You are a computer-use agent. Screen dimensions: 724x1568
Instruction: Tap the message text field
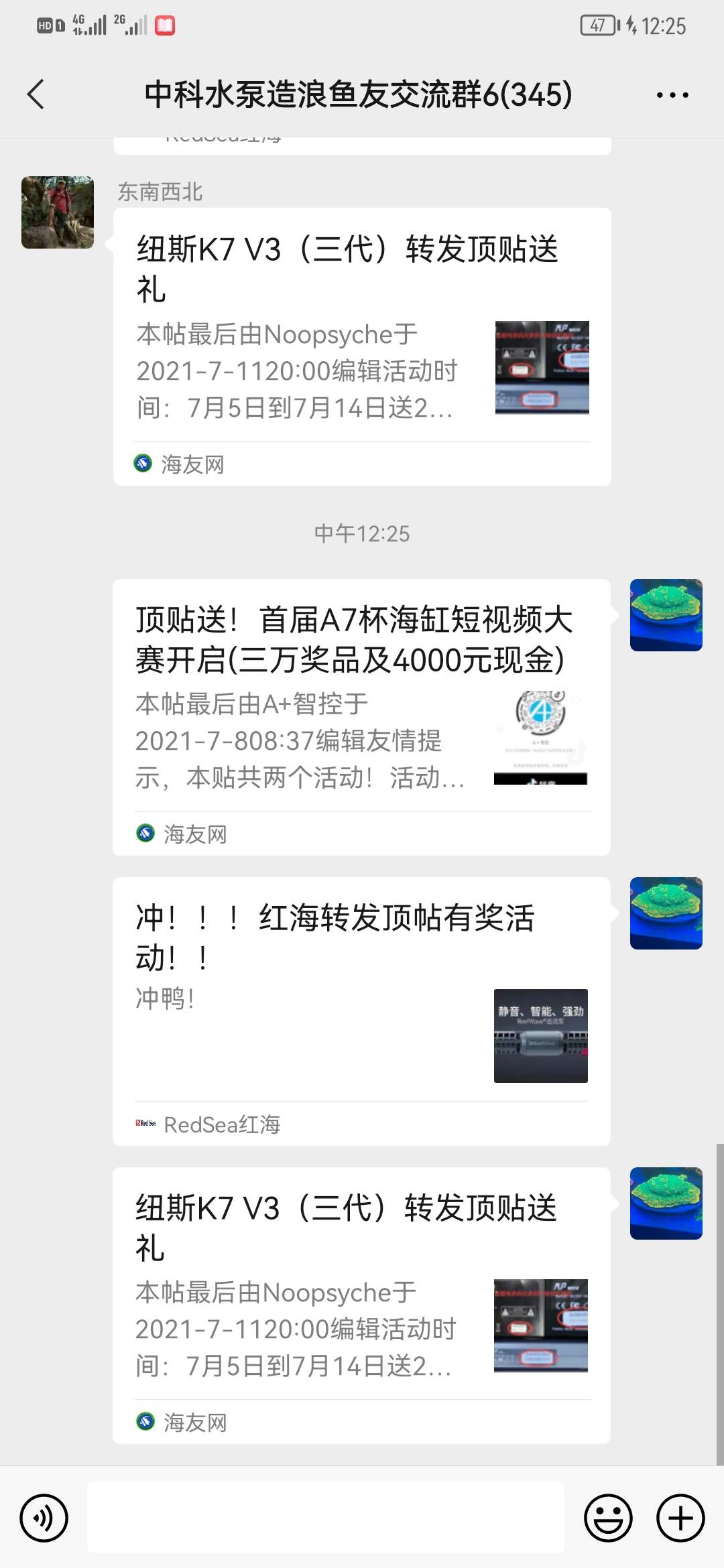pyautogui.click(x=326, y=1518)
